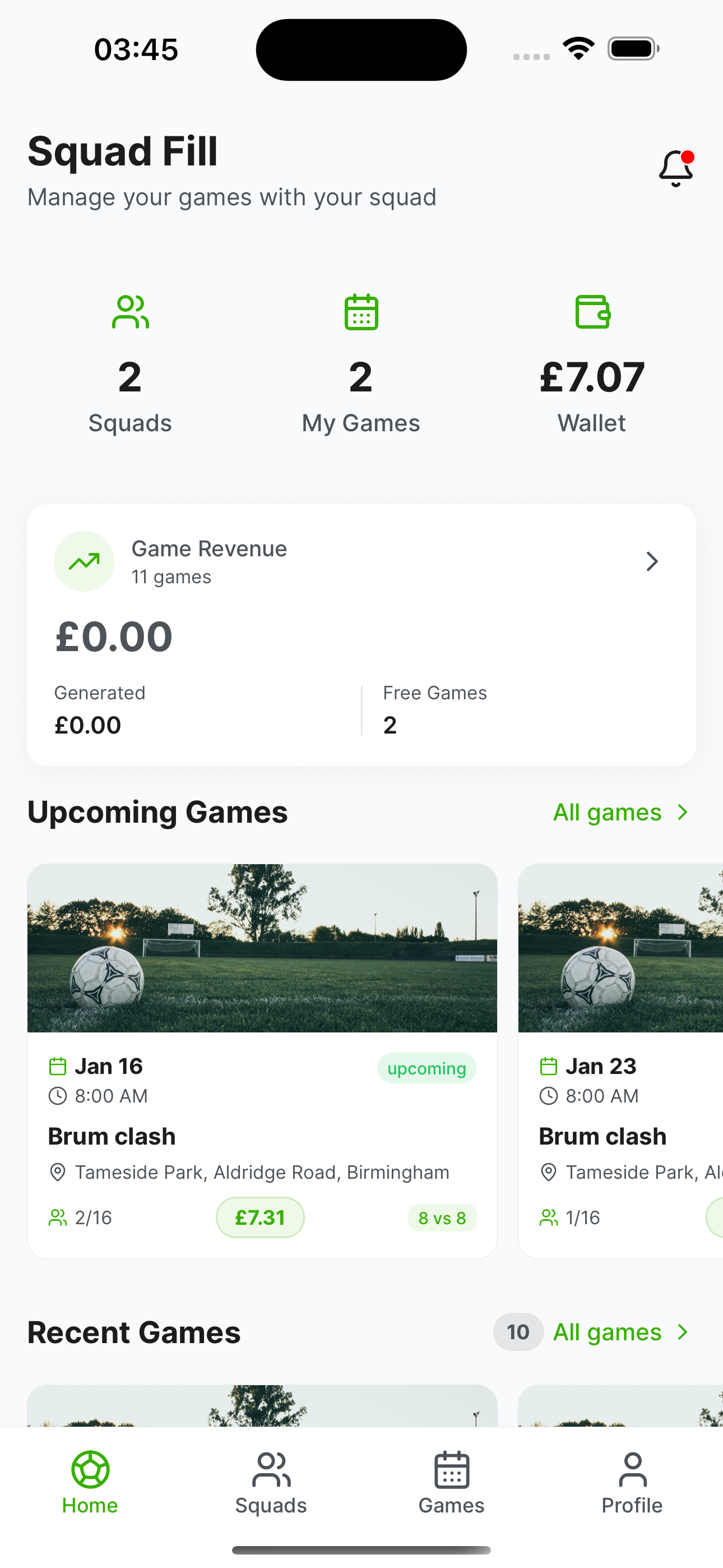The height and width of the screenshot is (1568, 723).
Task: Tap the £7.31 price pill
Action: pos(260,1217)
